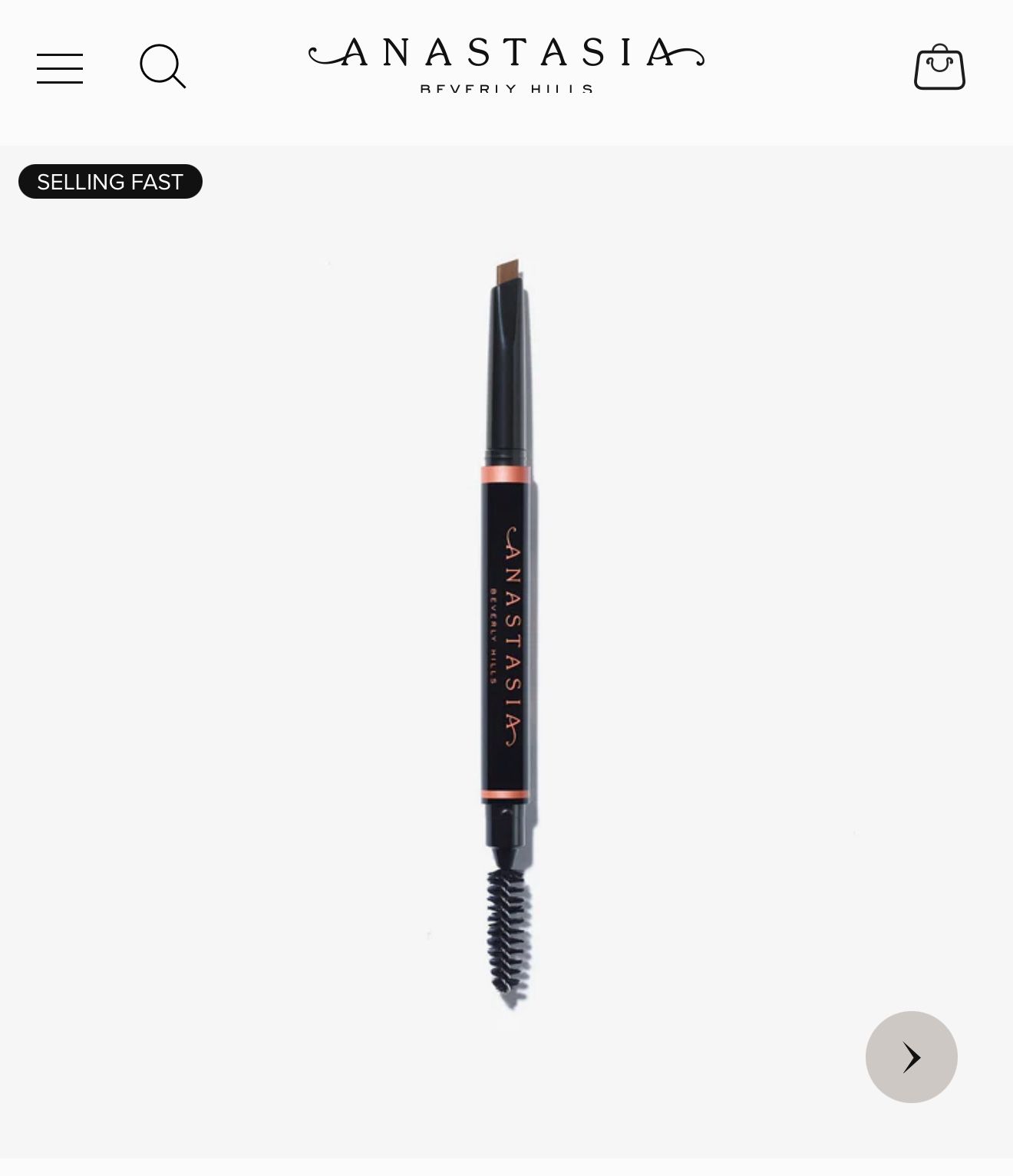Open the hamburger navigation menu
The image size is (1013, 1176).
click(x=60, y=68)
